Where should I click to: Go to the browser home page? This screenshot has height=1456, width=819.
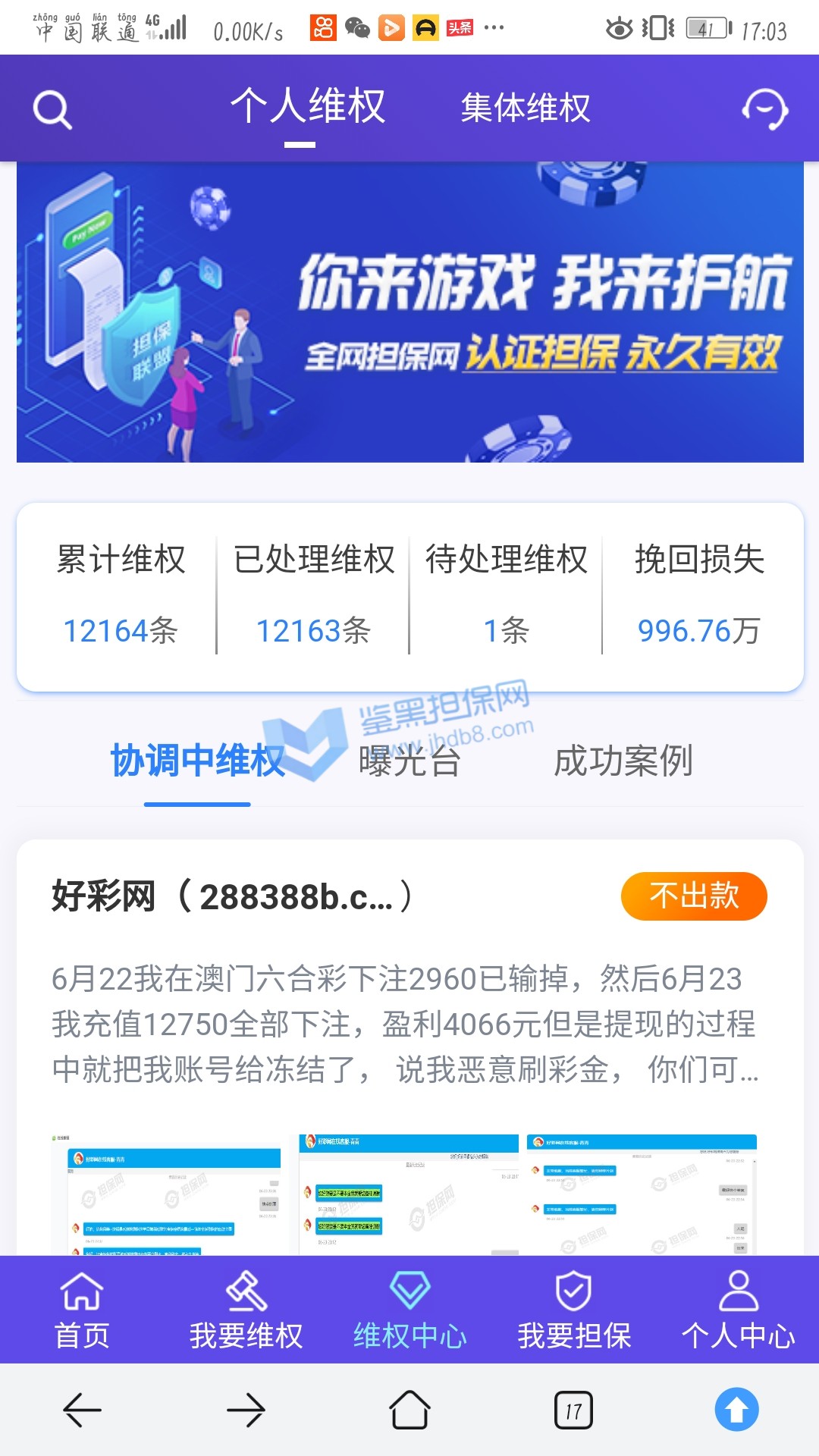(409, 1410)
